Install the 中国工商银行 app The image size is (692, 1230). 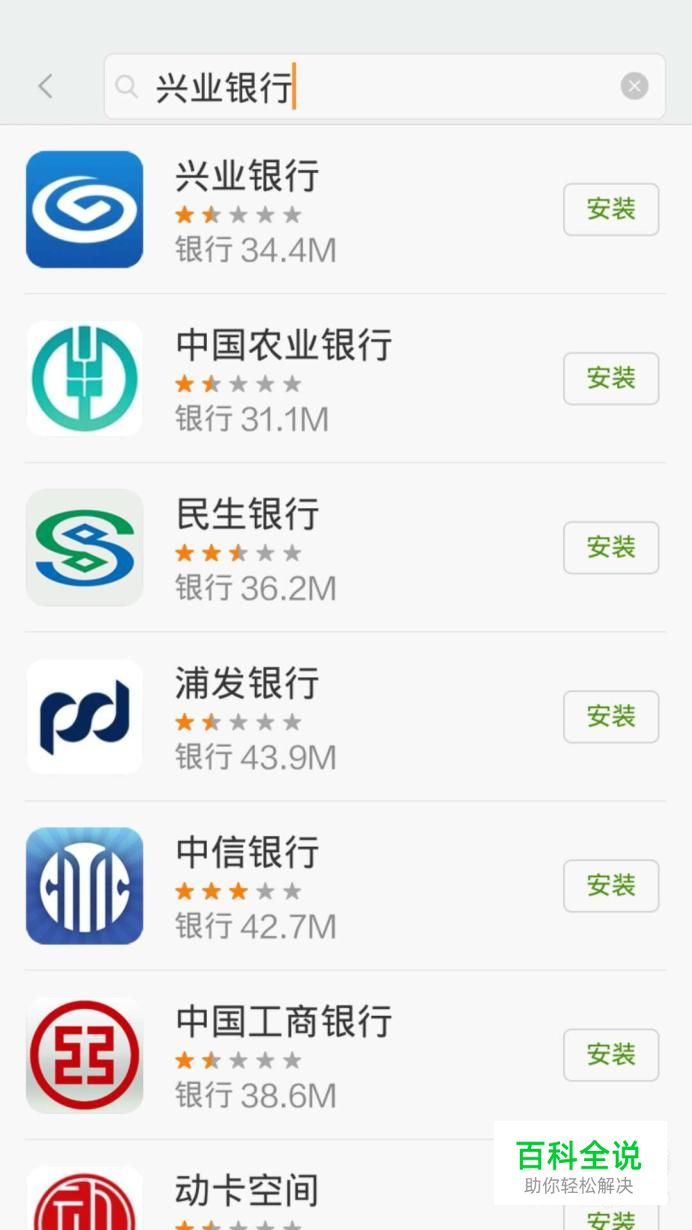pos(611,1054)
